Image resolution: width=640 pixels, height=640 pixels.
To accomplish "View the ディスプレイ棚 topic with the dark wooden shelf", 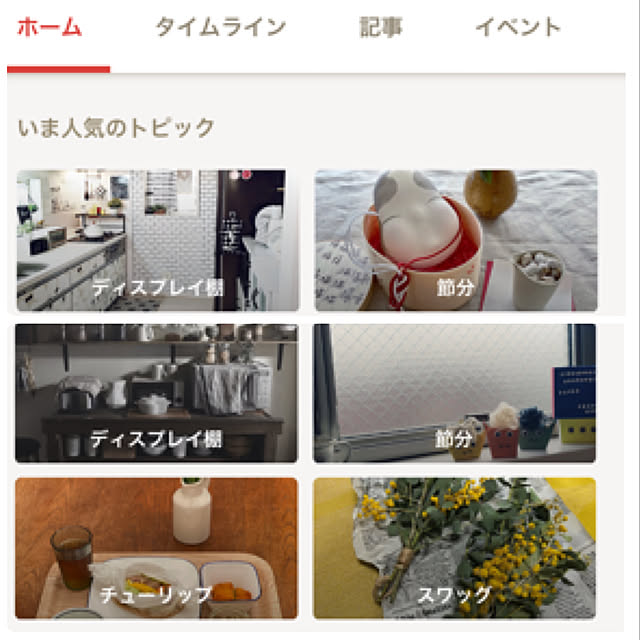I will 157,393.
